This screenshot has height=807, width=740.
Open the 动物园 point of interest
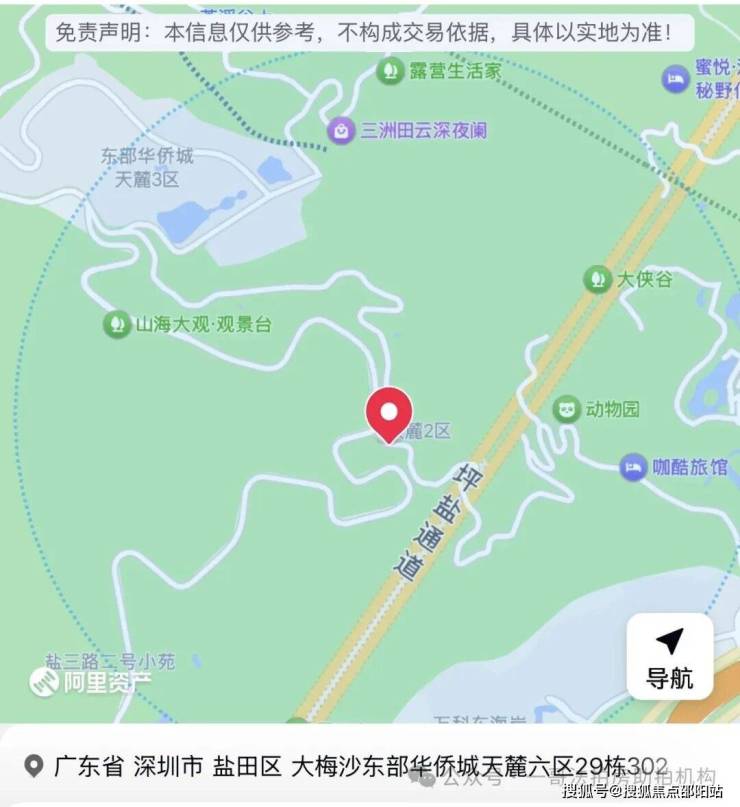567,409
